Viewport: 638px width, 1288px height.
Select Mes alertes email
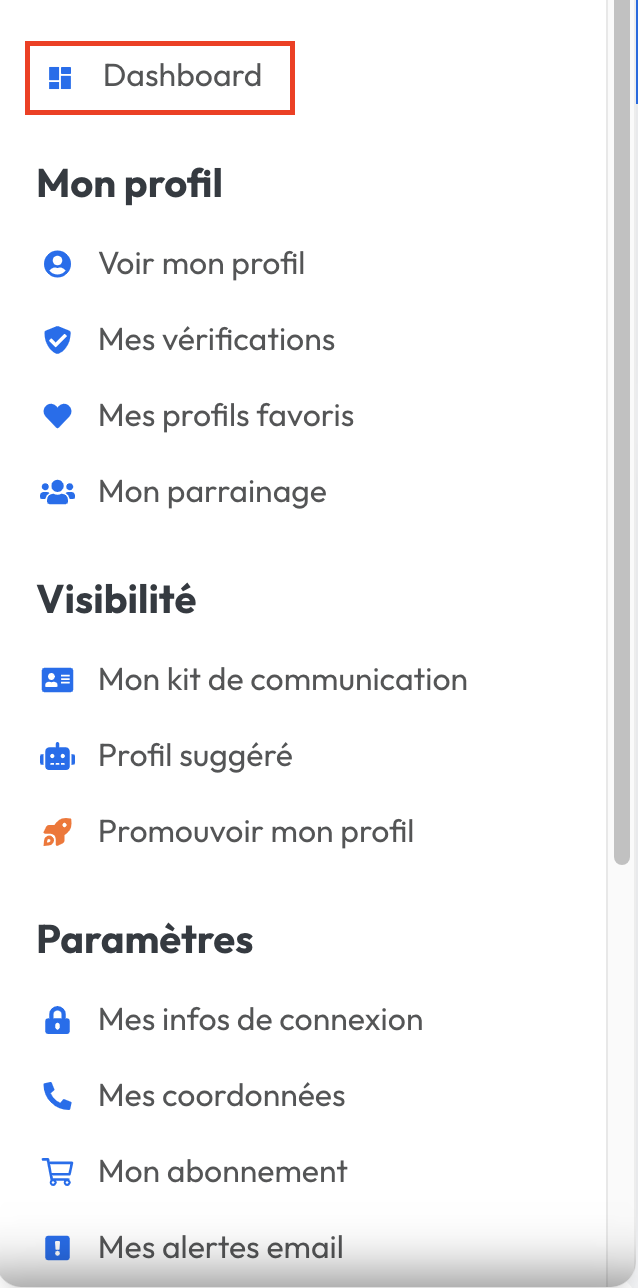click(x=220, y=1247)
